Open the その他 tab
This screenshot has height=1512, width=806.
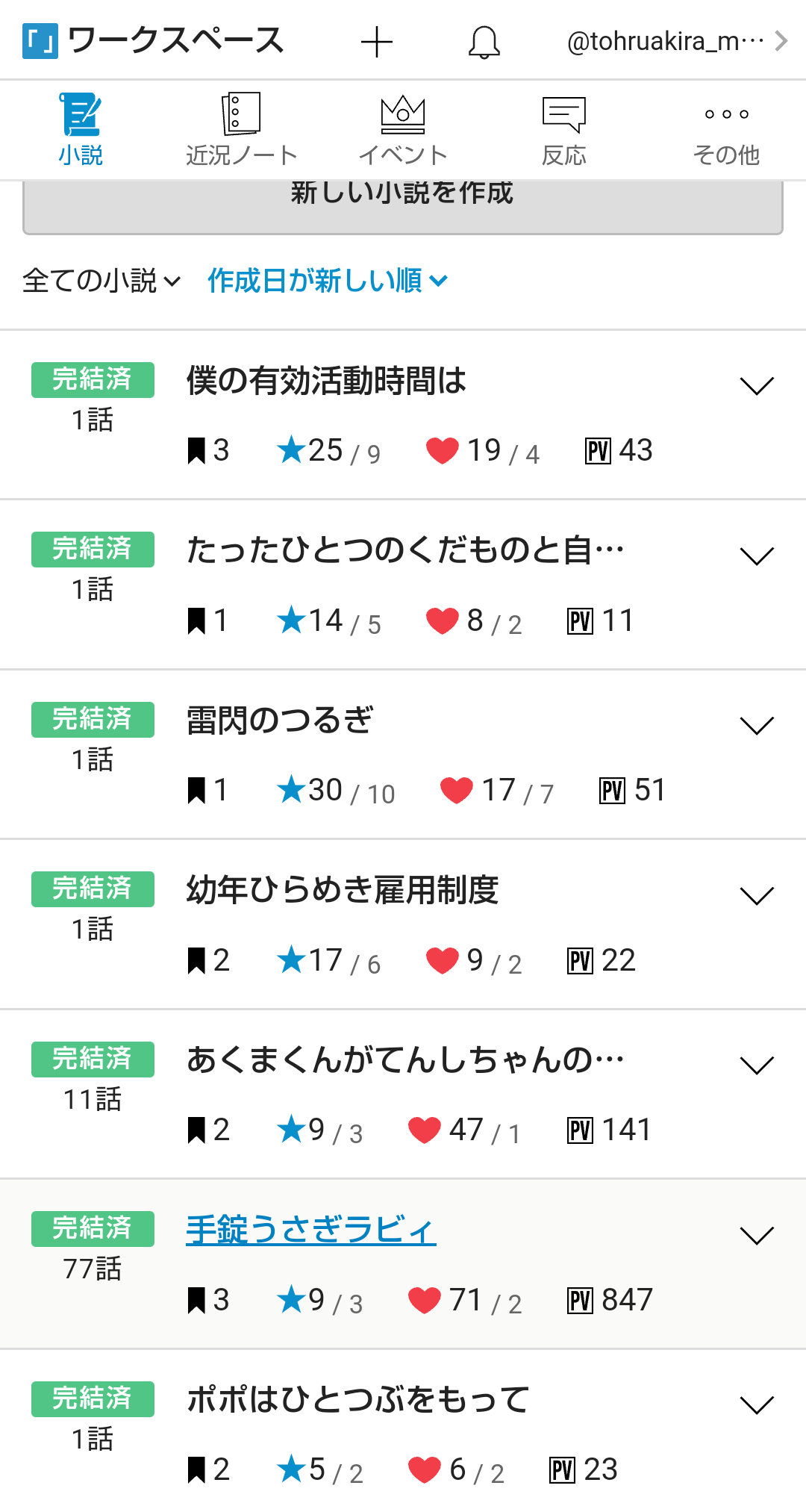pos(725,130)
